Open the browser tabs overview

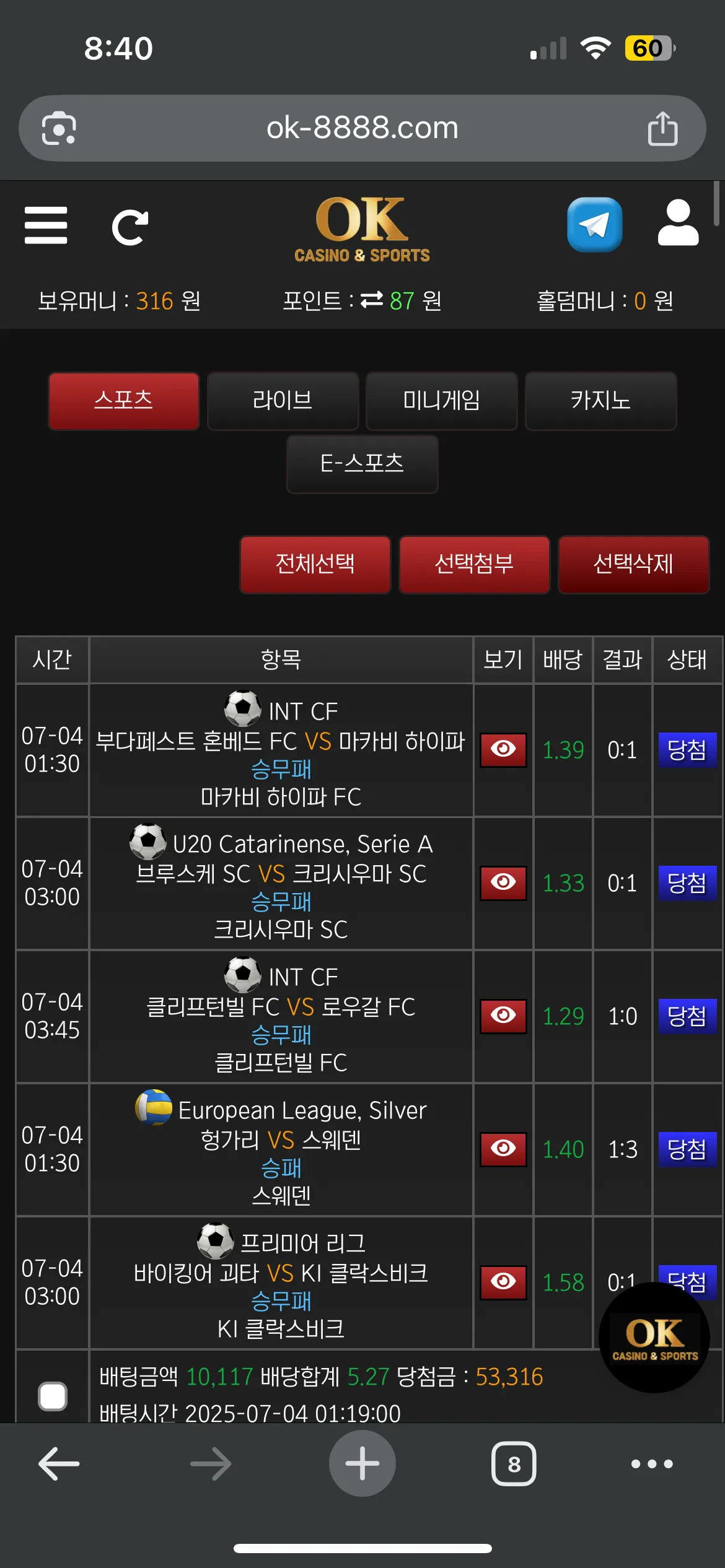click(514, 1464)
